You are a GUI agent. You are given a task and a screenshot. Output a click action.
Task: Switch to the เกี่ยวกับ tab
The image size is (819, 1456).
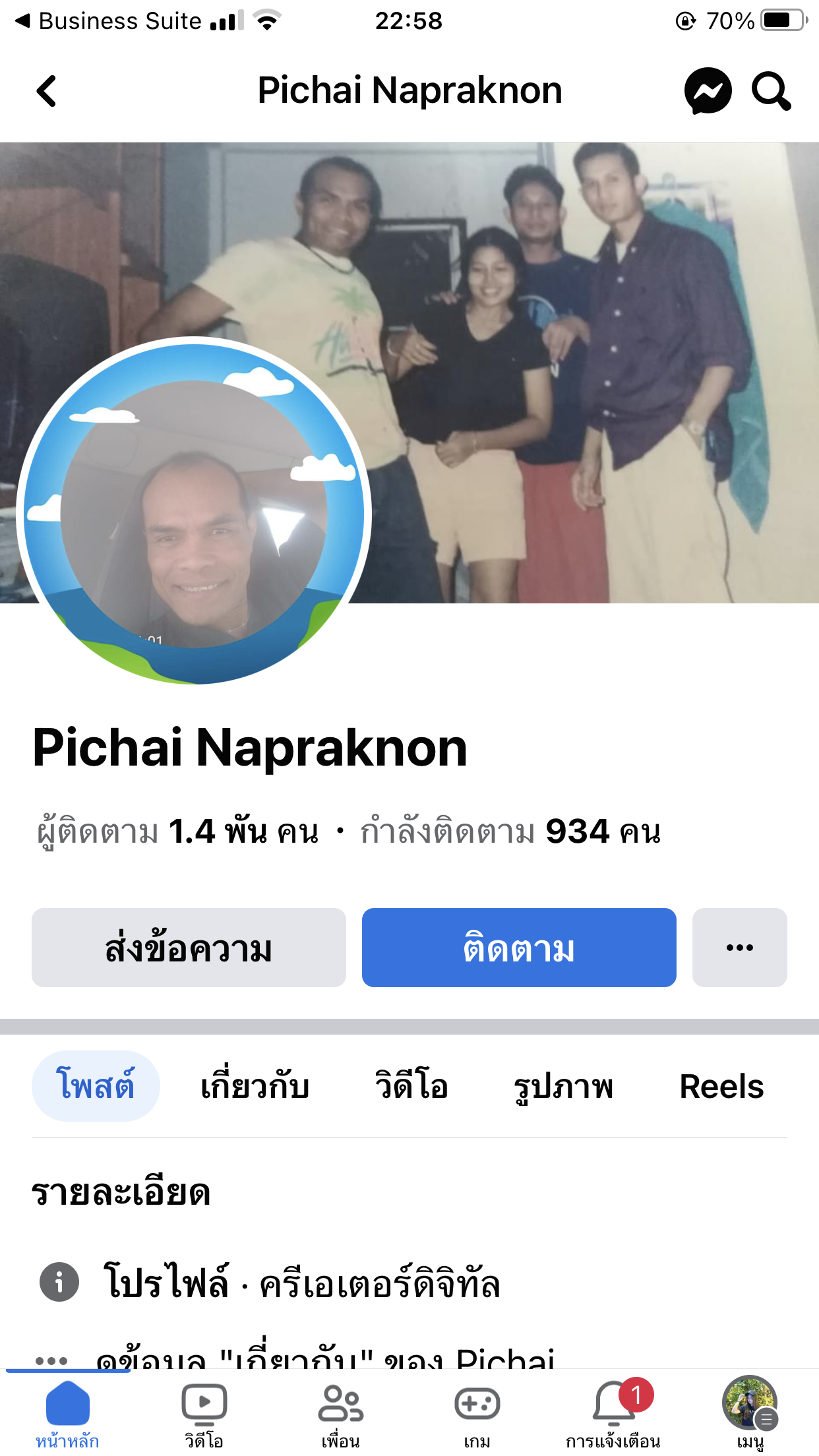click(255, 1086)
